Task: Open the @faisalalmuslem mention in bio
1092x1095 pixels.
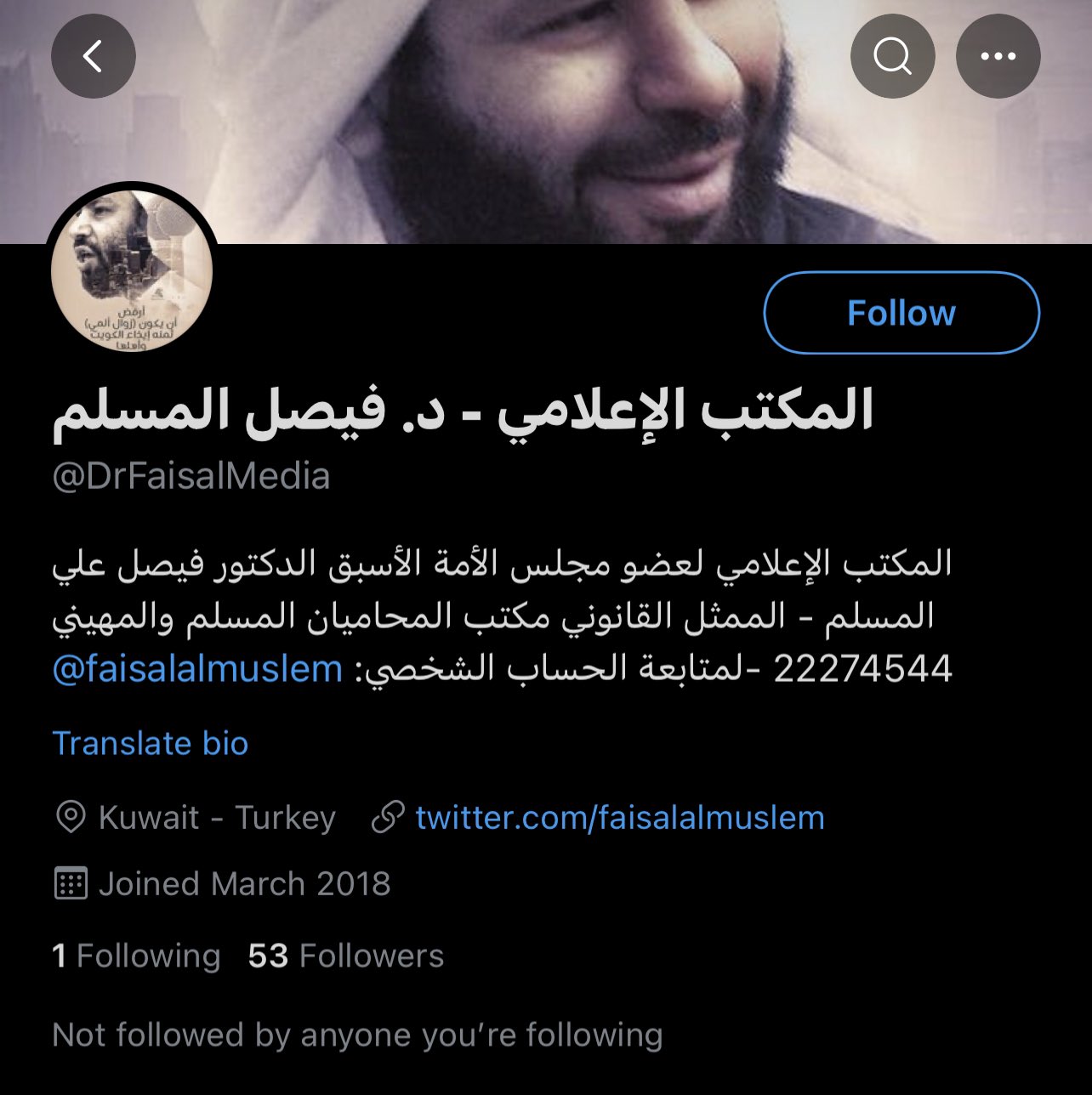Action: point(197,669)
